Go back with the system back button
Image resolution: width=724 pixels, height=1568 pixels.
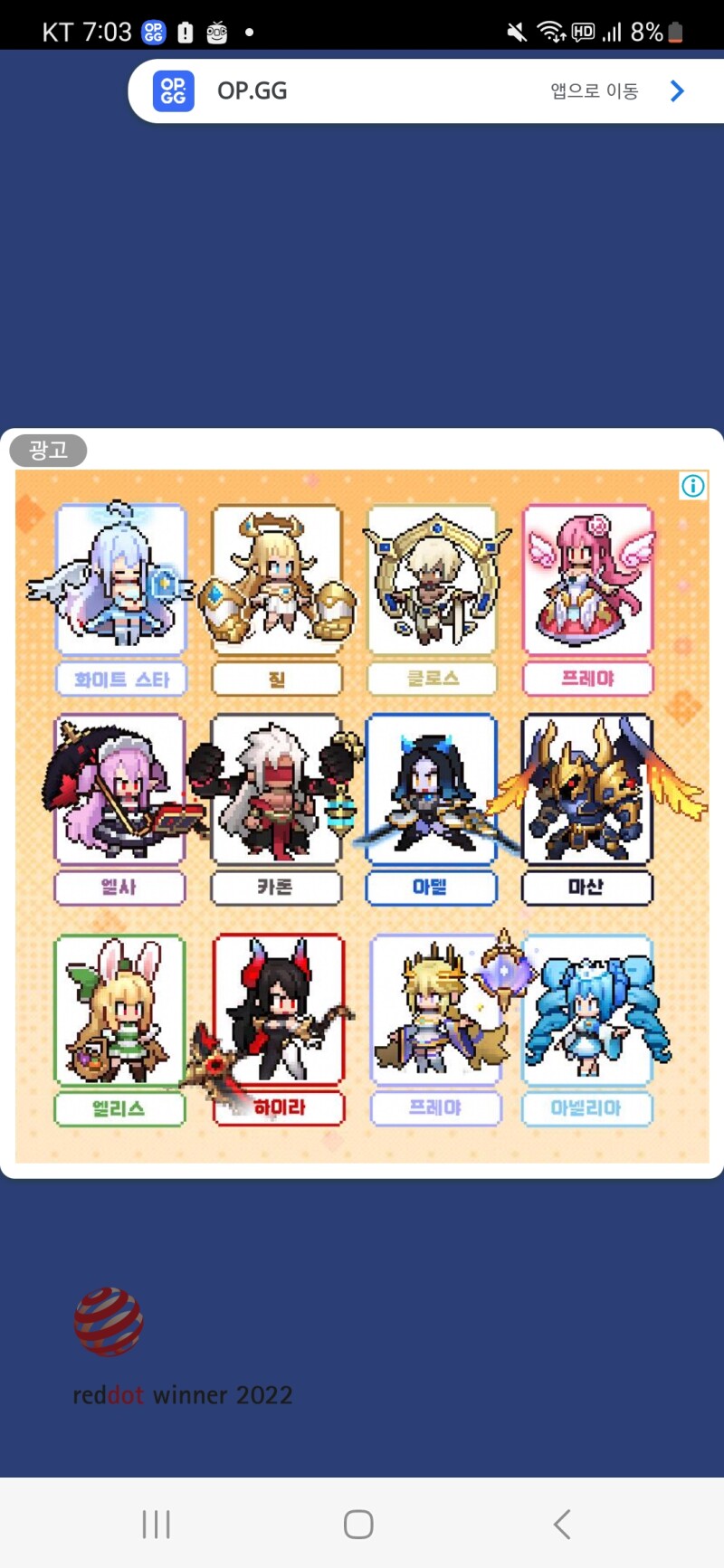562,1524
